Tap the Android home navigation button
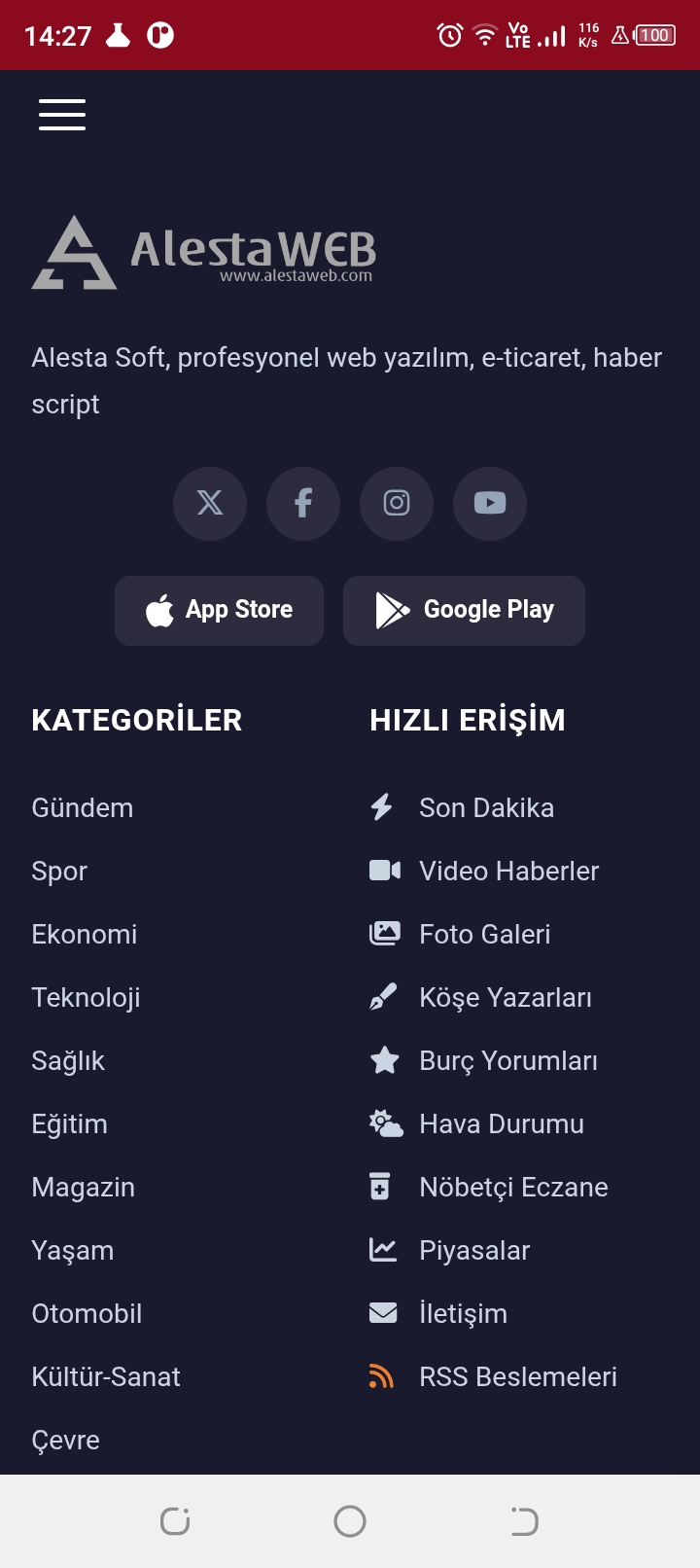 point(350,1519)
